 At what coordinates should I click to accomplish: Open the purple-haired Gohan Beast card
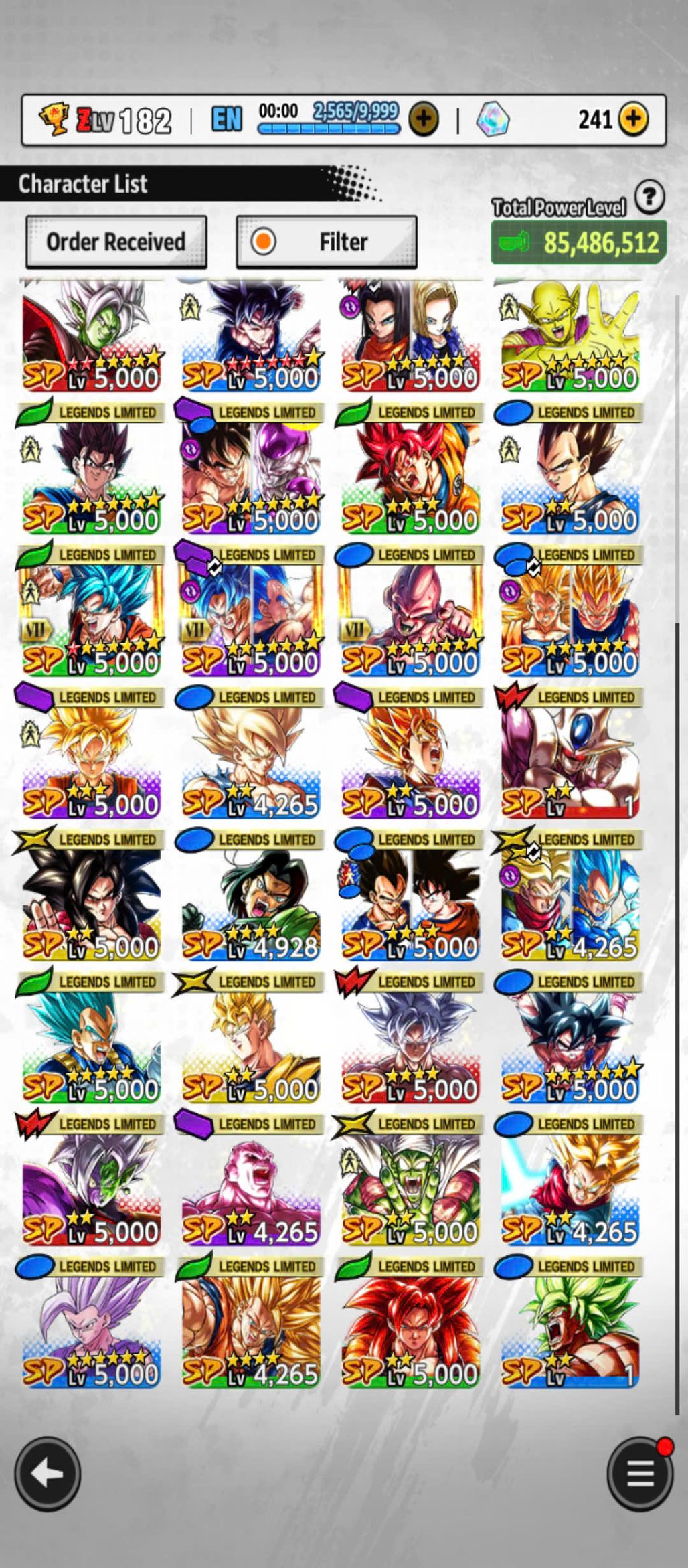92,1329
